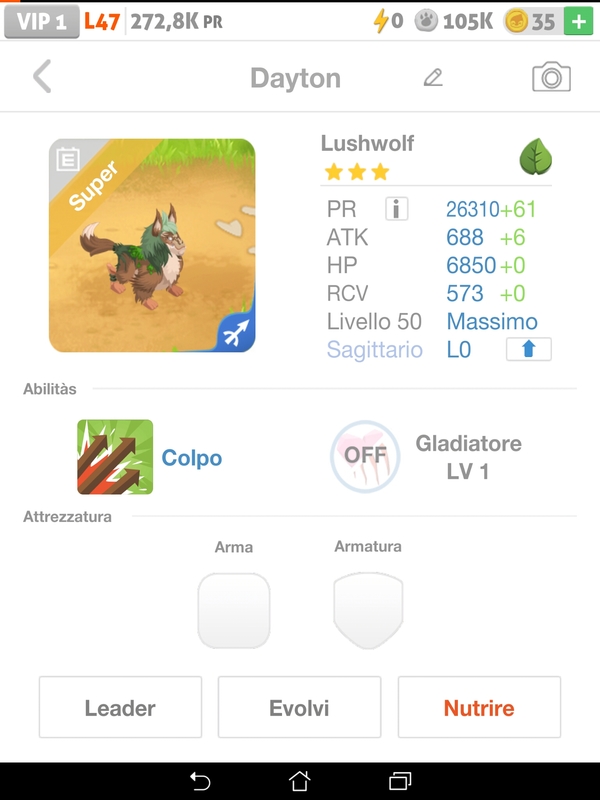Upgrade Sagittario with the blue arrow
The height and width of the screenshot is (800, 600).
click(528, 349)
